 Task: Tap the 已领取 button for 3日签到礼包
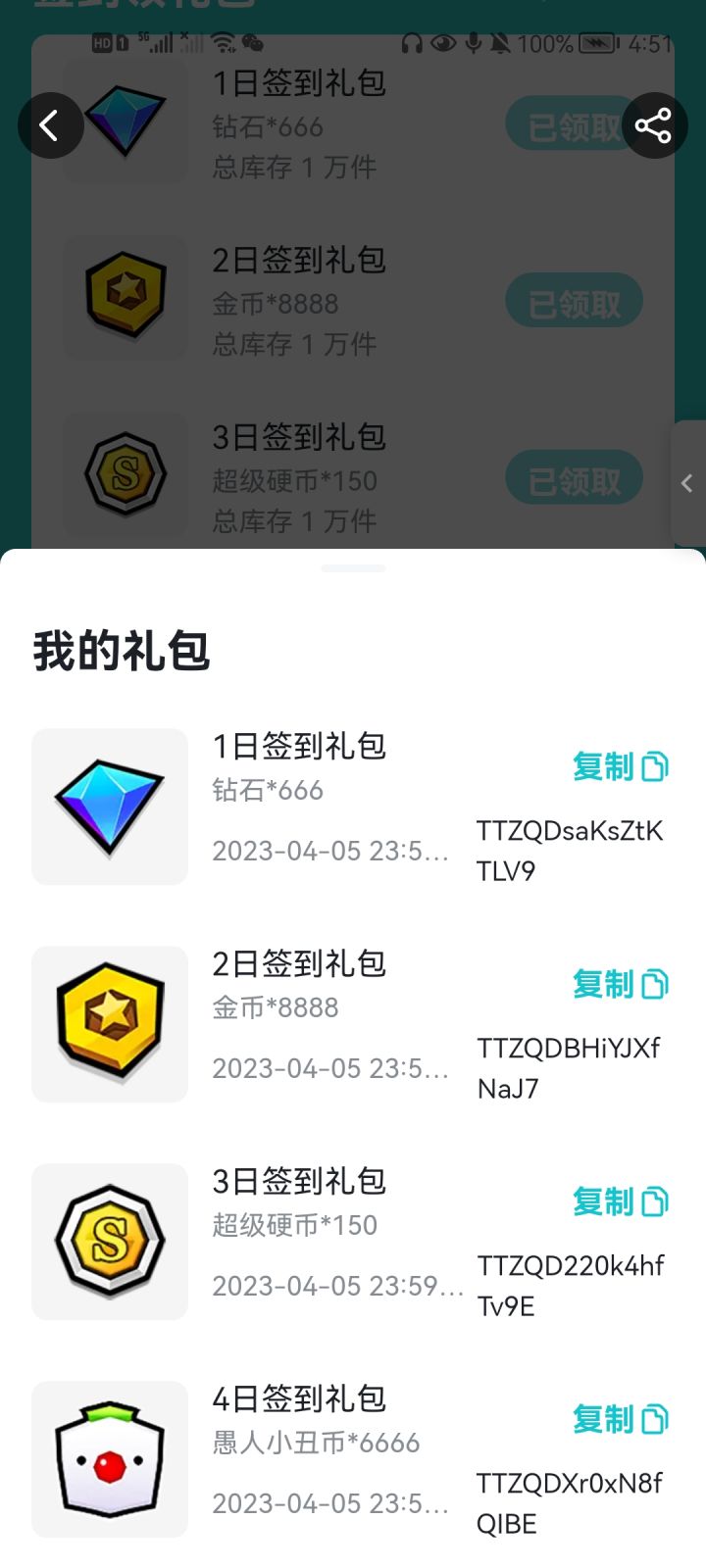(573, 477)
